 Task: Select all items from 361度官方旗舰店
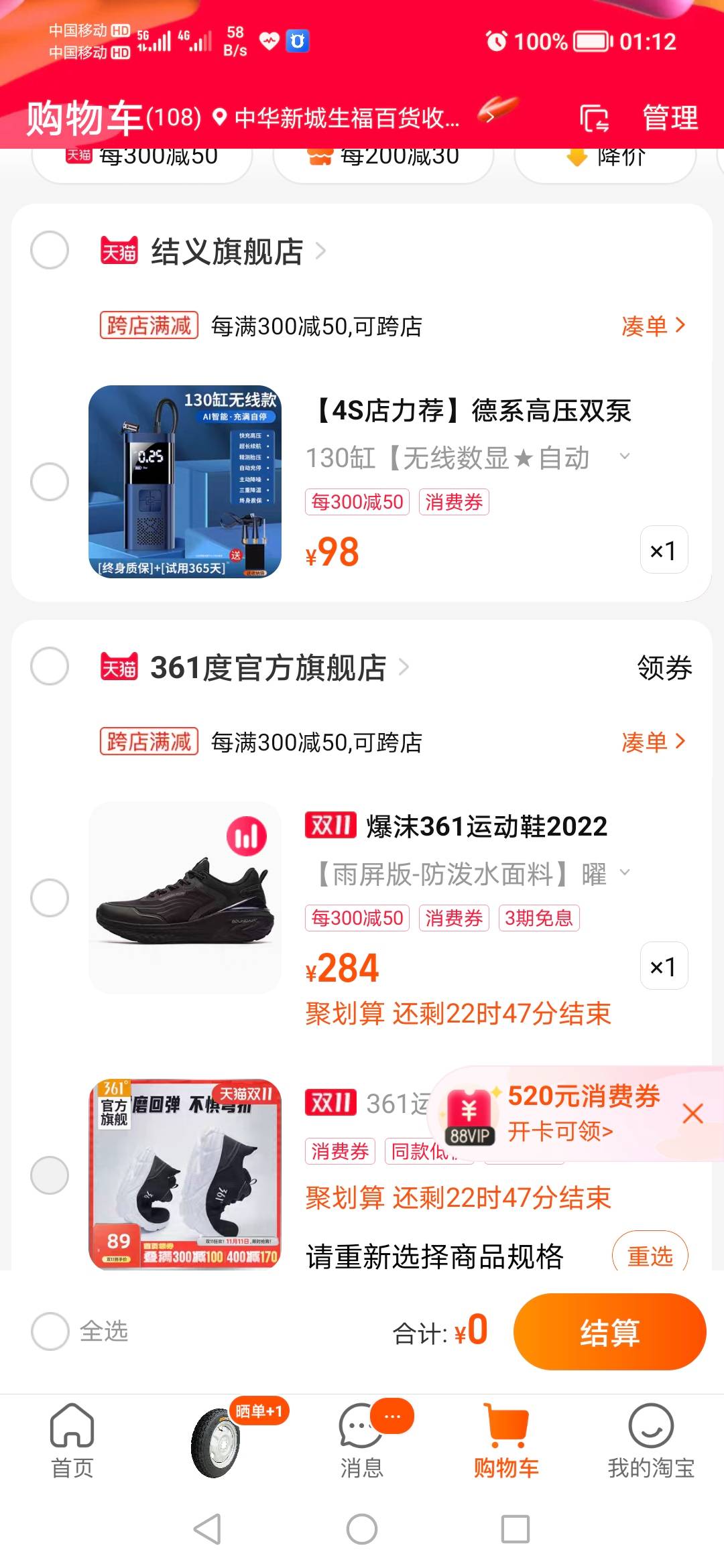pos(50,667)
